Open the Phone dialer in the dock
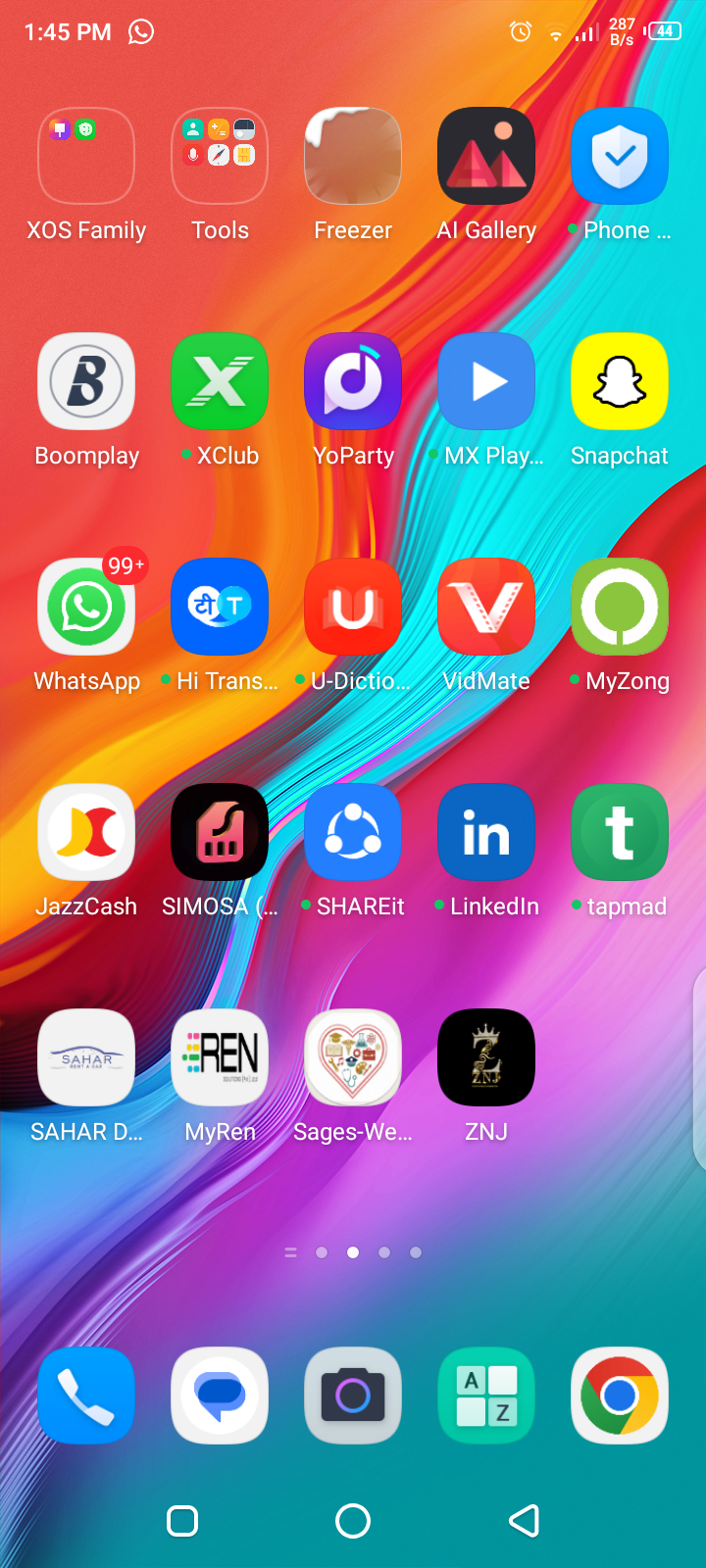The height and width of the screenshot is (1568, 706). coord(86,1396)
